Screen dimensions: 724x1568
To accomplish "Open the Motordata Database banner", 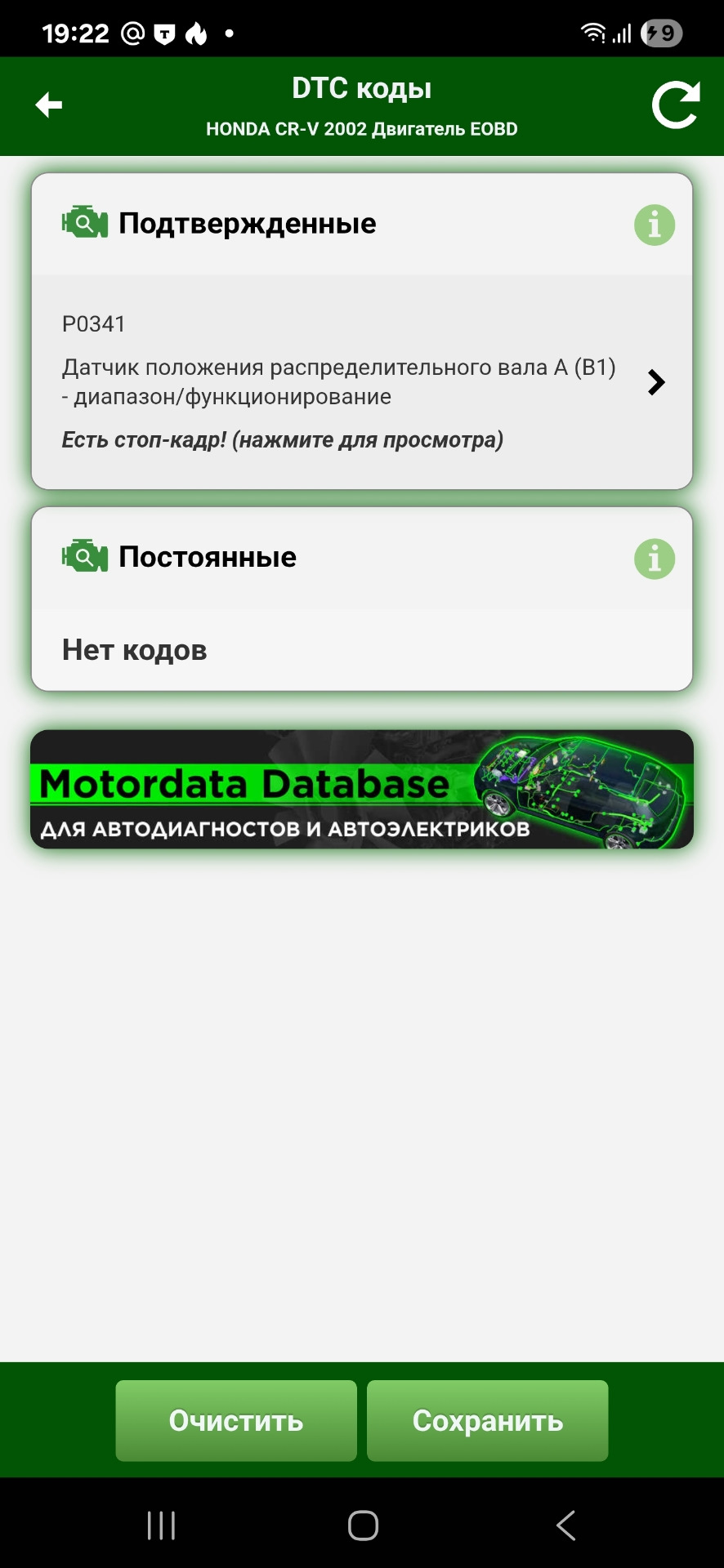I will [x=362, y=789].
